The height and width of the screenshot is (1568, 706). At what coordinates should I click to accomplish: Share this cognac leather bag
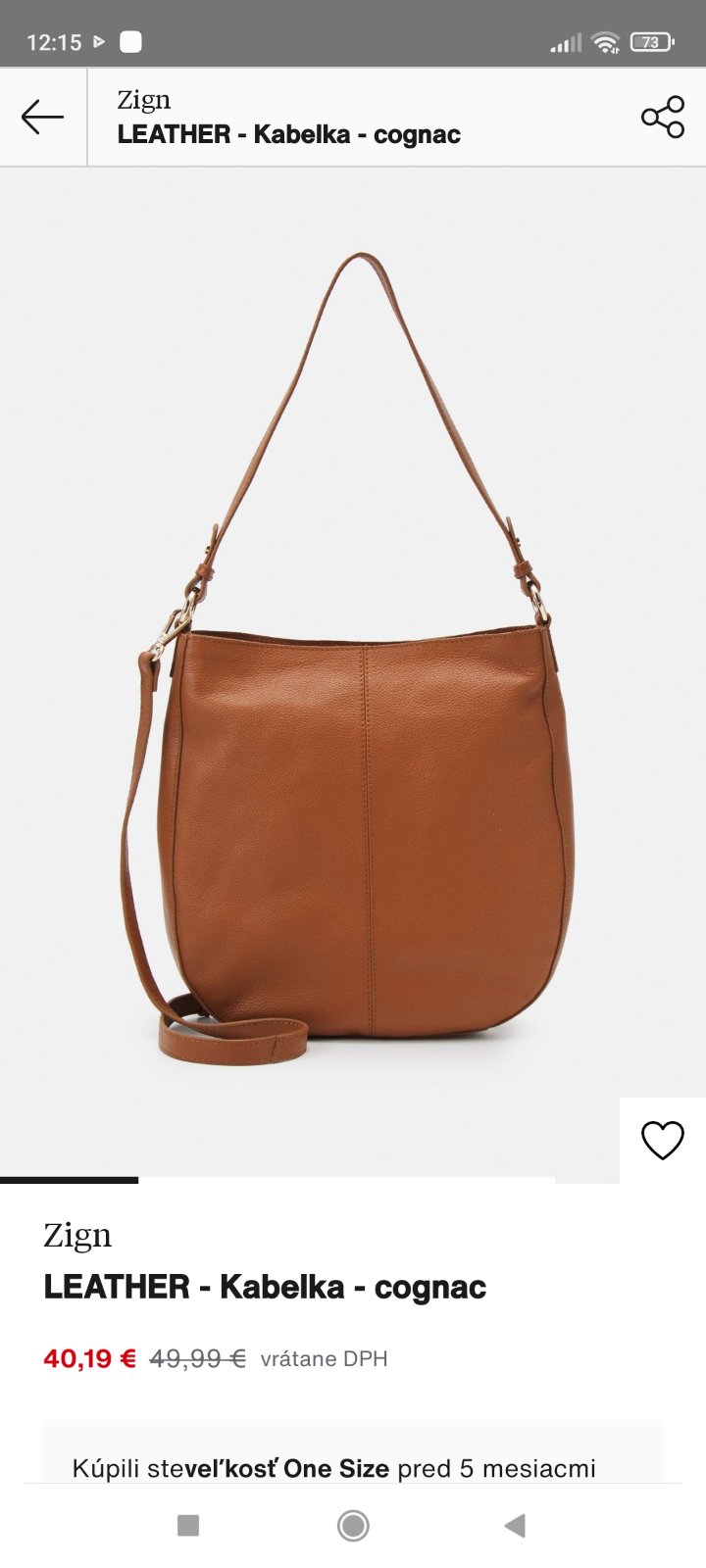pos(663,117)
